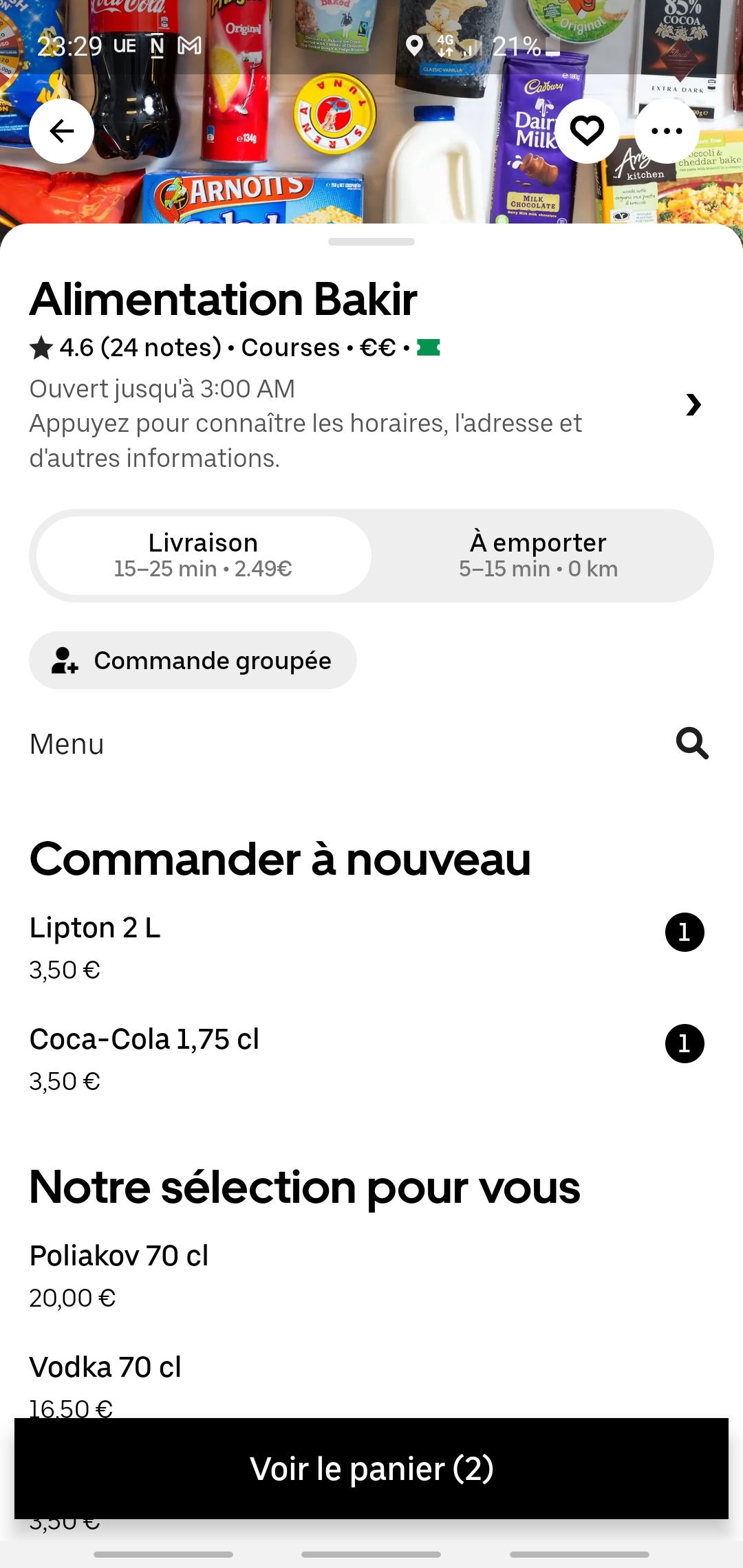Adjust Lipton 2 L quantity badge
The height and width of the screenshot is (1568, 743).
coord(685,933)
